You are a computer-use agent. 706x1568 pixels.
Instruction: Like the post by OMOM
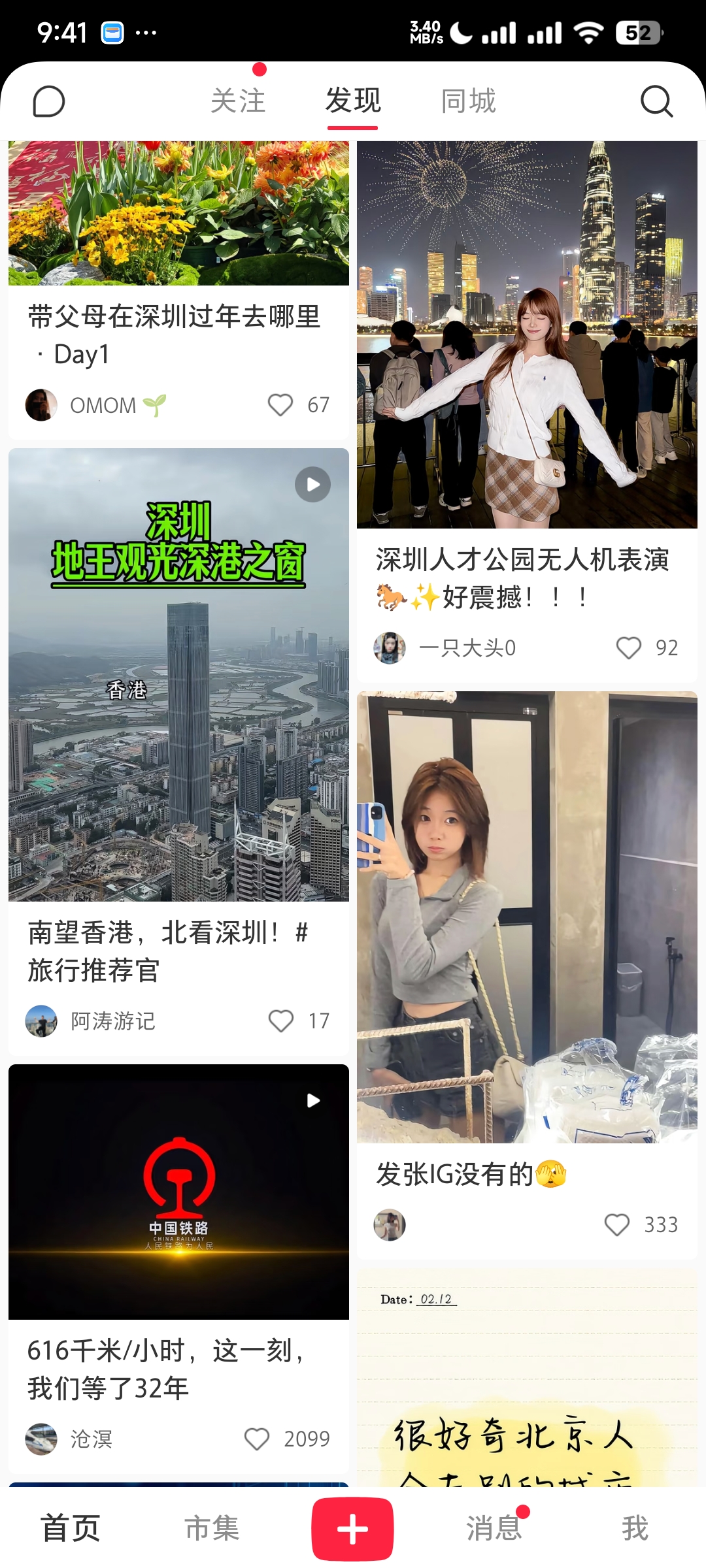point(281,405)
